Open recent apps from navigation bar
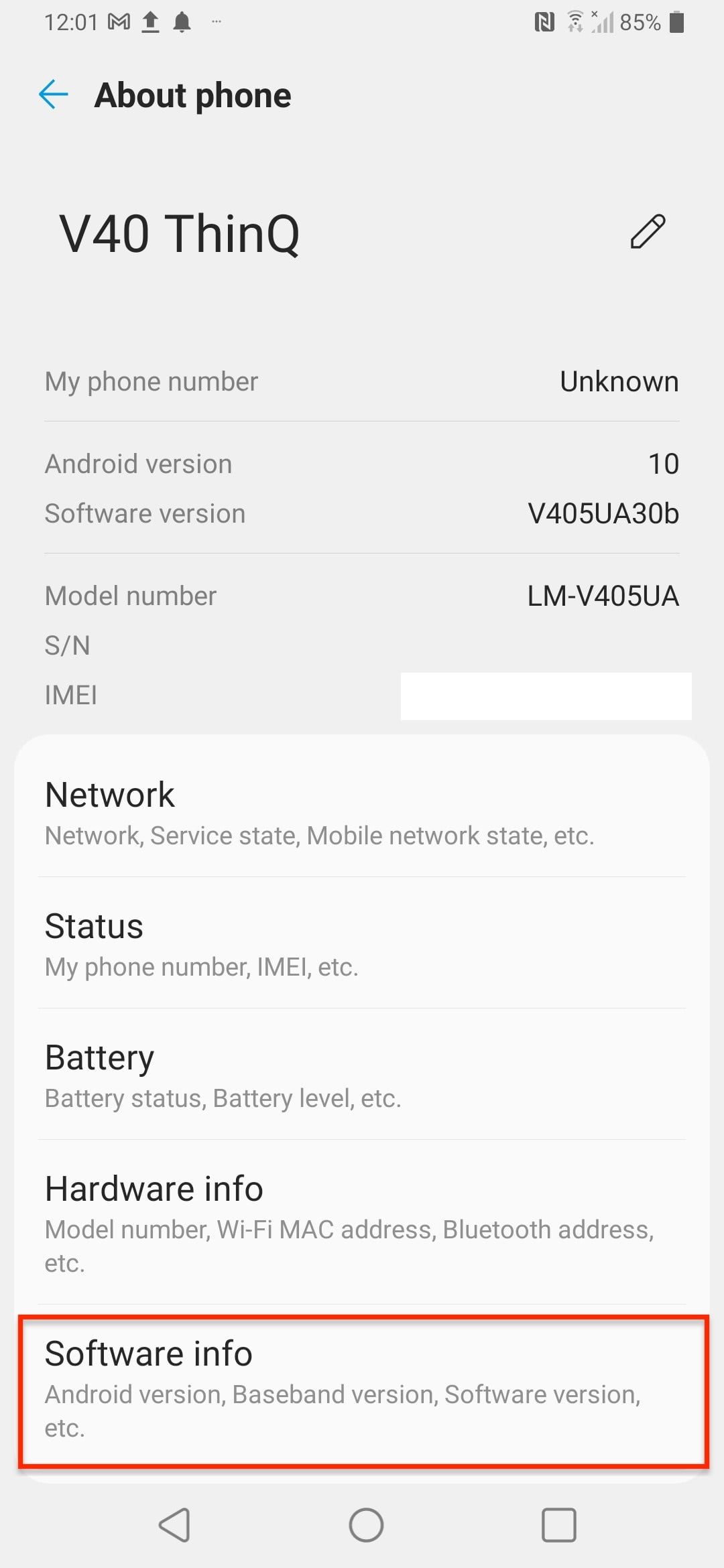The image size is (724, 1568). point(558,1525)
